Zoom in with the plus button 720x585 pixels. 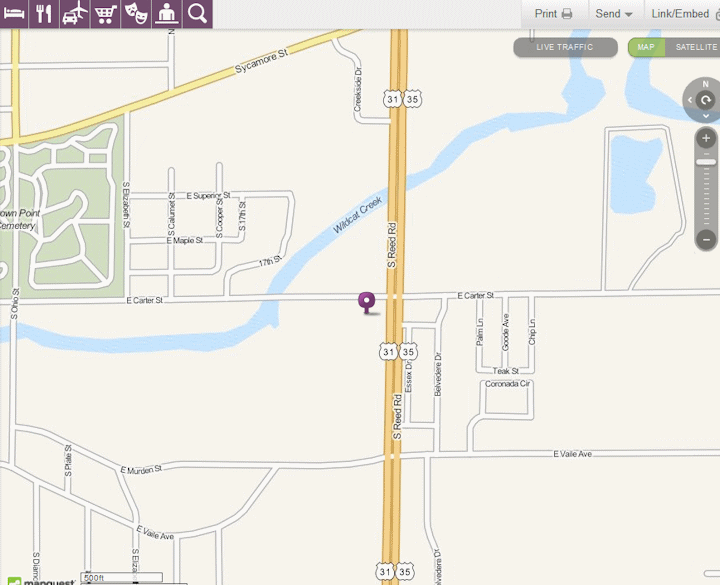click(706, 138)
